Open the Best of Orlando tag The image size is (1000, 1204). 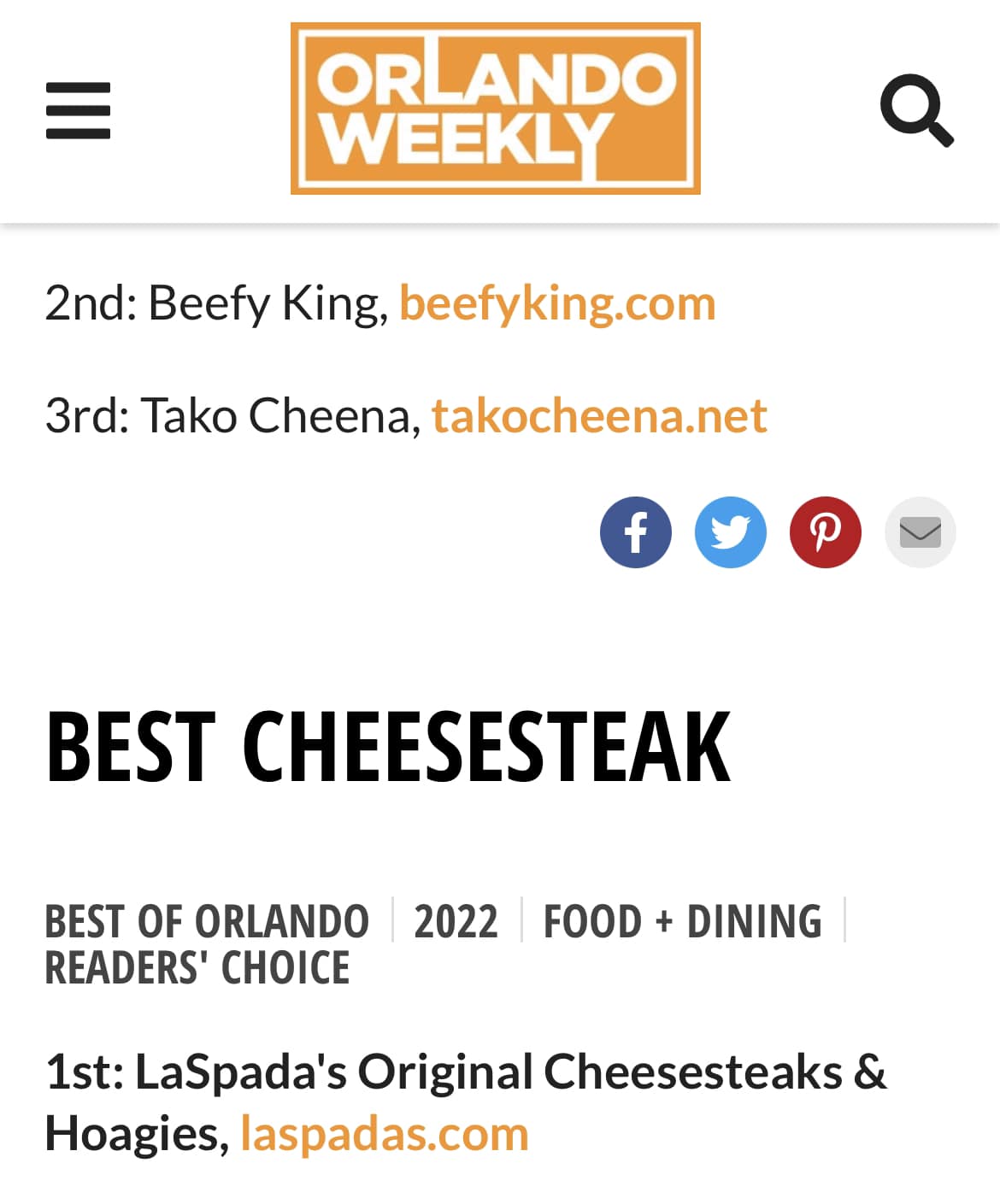coord(207,921)
